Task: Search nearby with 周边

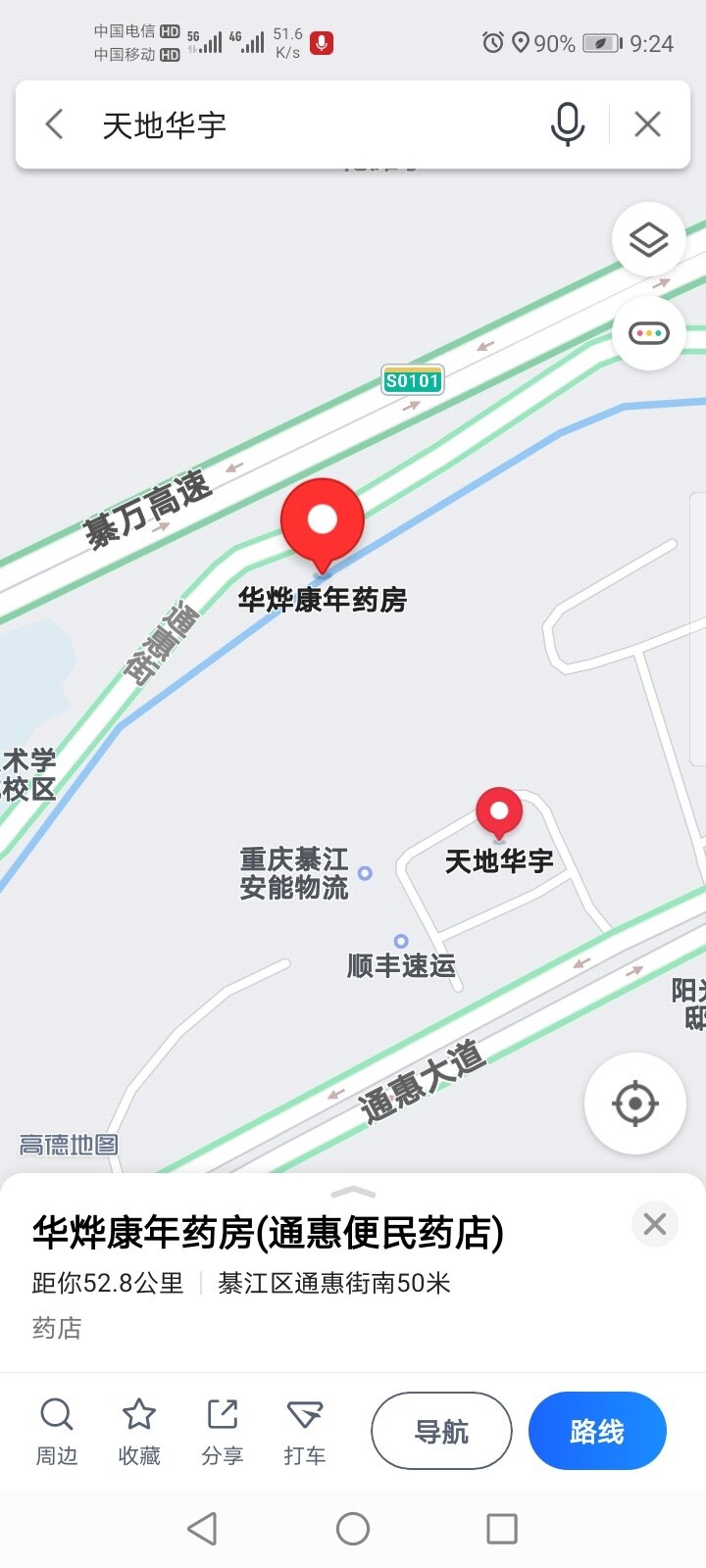Action: [x=57, y=1431]
